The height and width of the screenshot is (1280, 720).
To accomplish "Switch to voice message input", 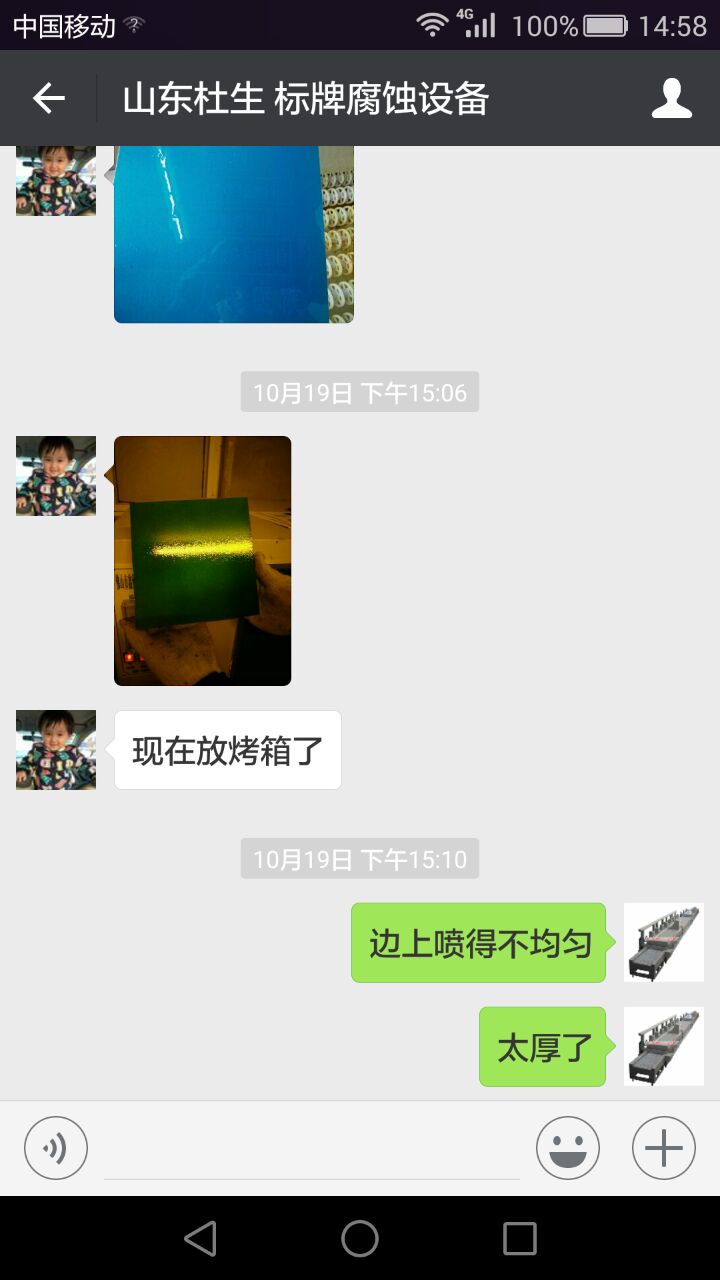I will tap(56, 1148).
